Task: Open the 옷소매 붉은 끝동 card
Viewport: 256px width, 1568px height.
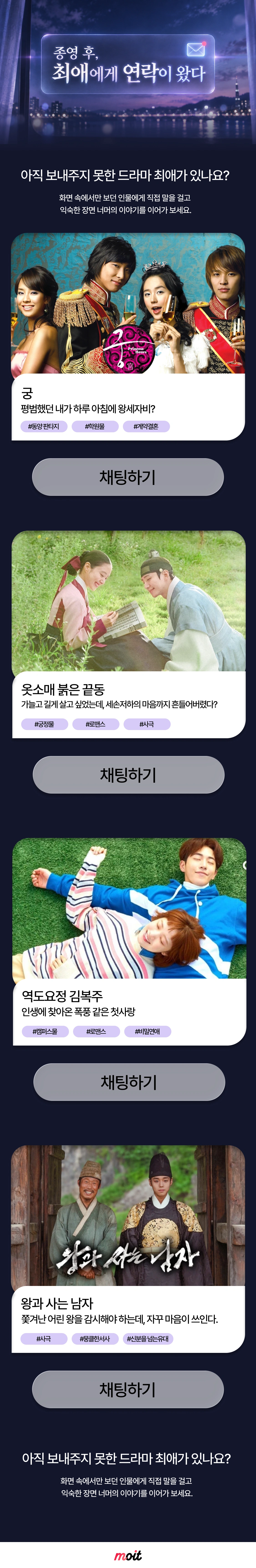Action: [x=128, y=634]
